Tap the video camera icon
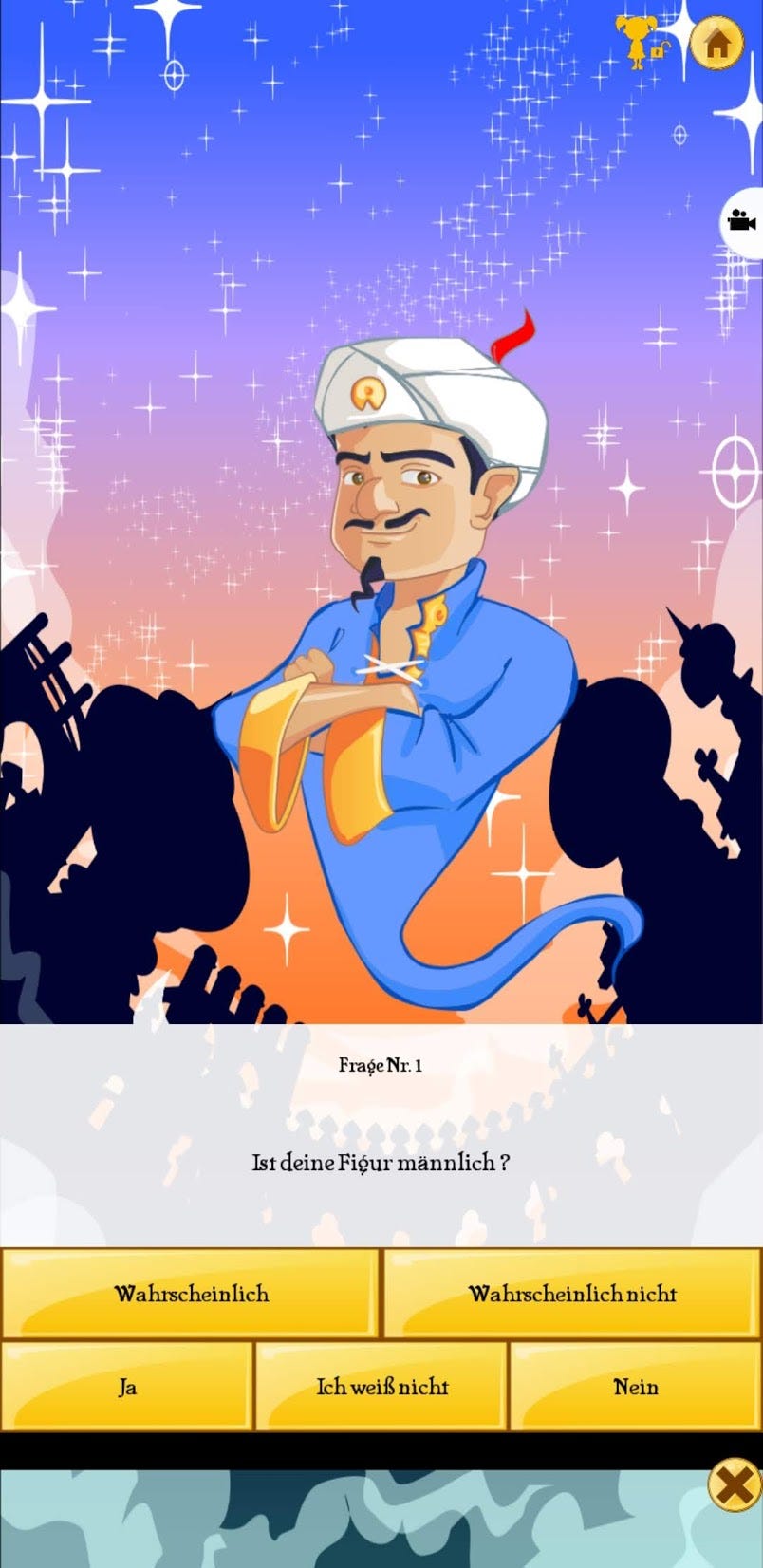763x1568 pixels. pos(741,221)
